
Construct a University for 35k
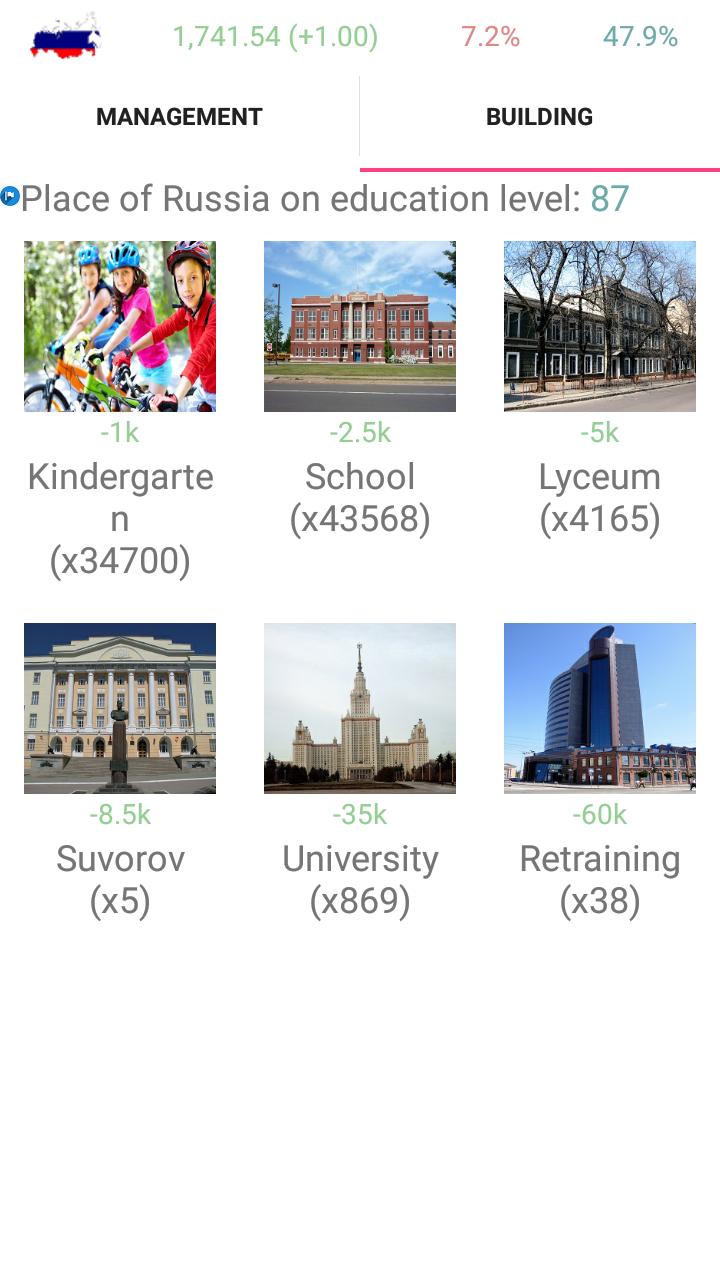pyautogui.click(x=360, y=709)
